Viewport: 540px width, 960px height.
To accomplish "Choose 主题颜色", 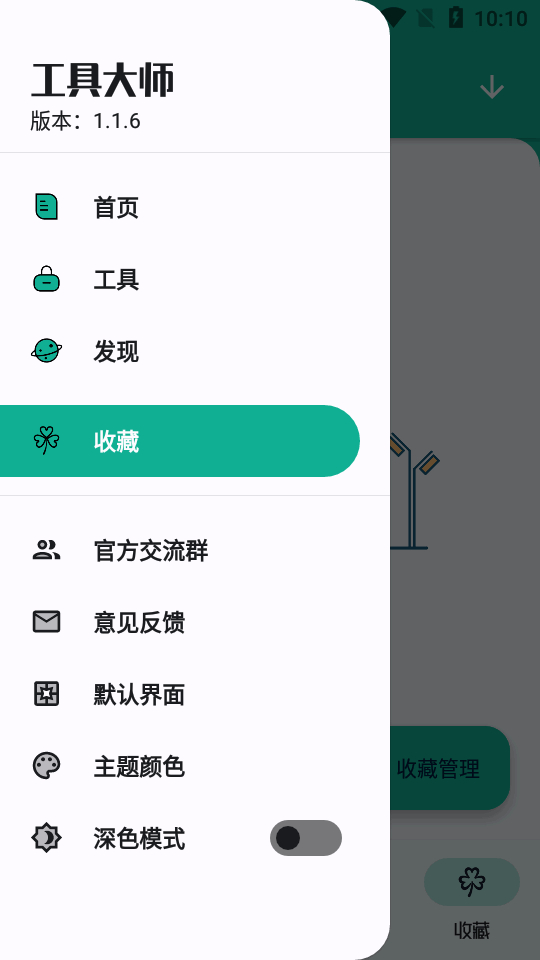I will point(180,767).
